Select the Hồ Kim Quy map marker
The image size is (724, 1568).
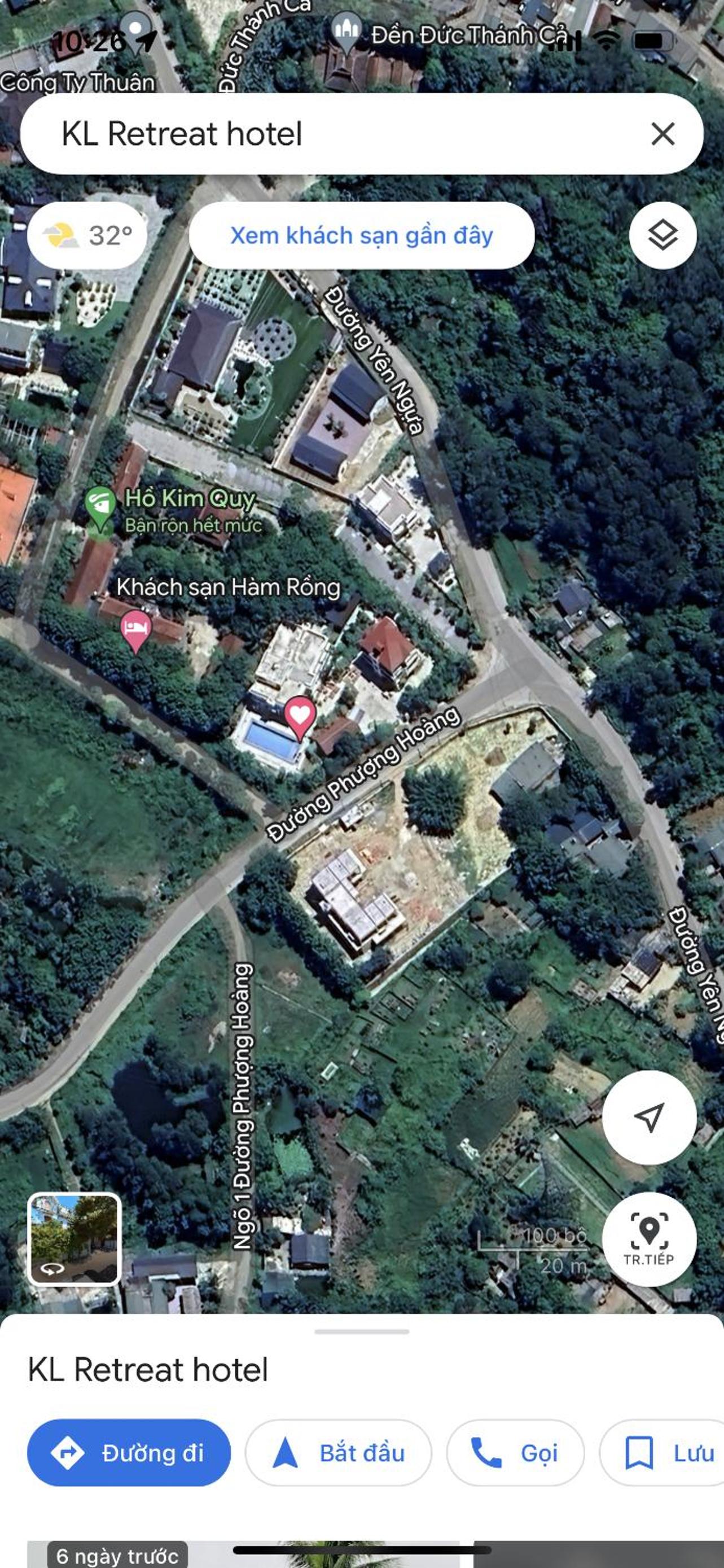tap(100, 507)
